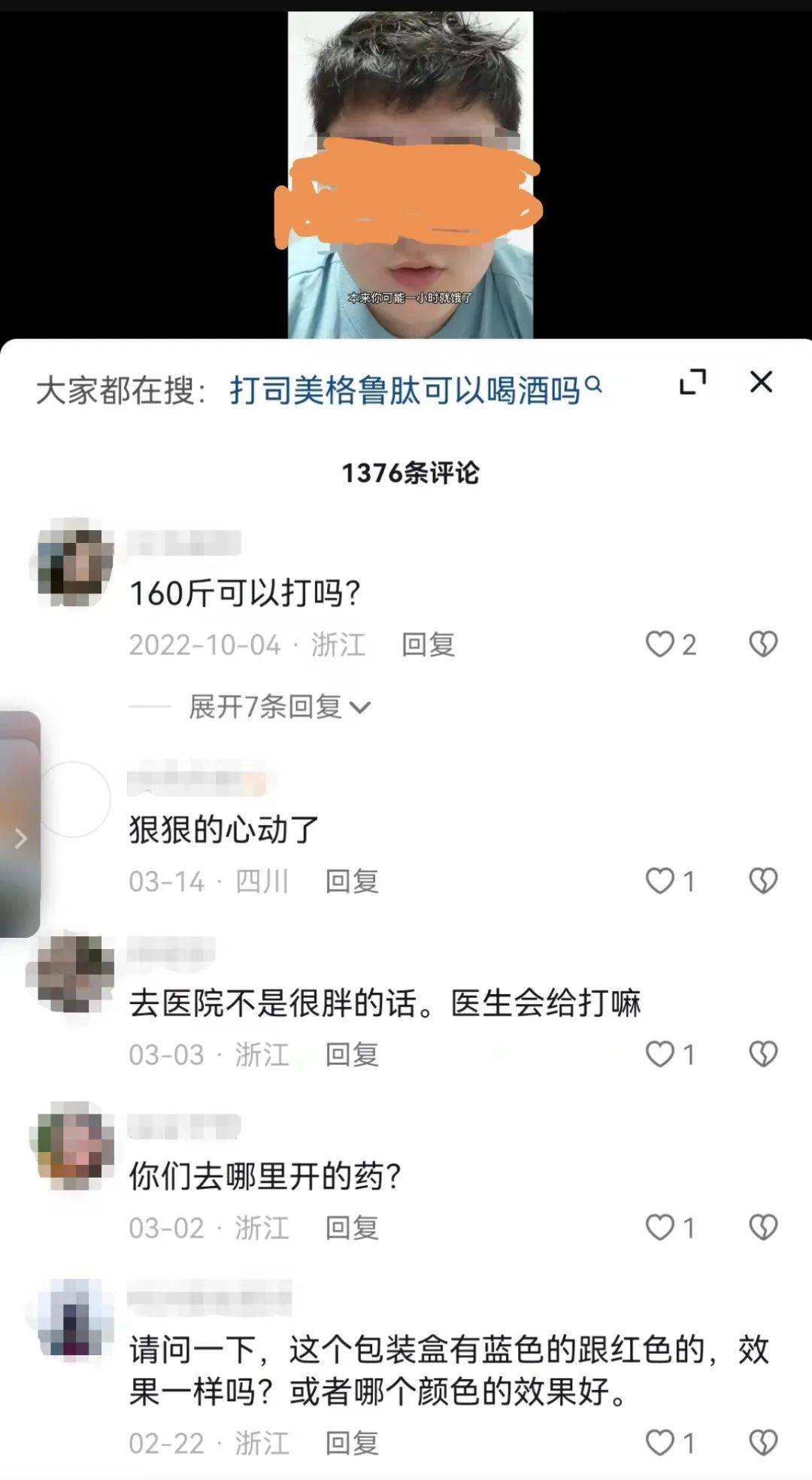
Task: Reply to the comment 160斤可以打吗
Action: pyautogui.click(x=428, y=645)
